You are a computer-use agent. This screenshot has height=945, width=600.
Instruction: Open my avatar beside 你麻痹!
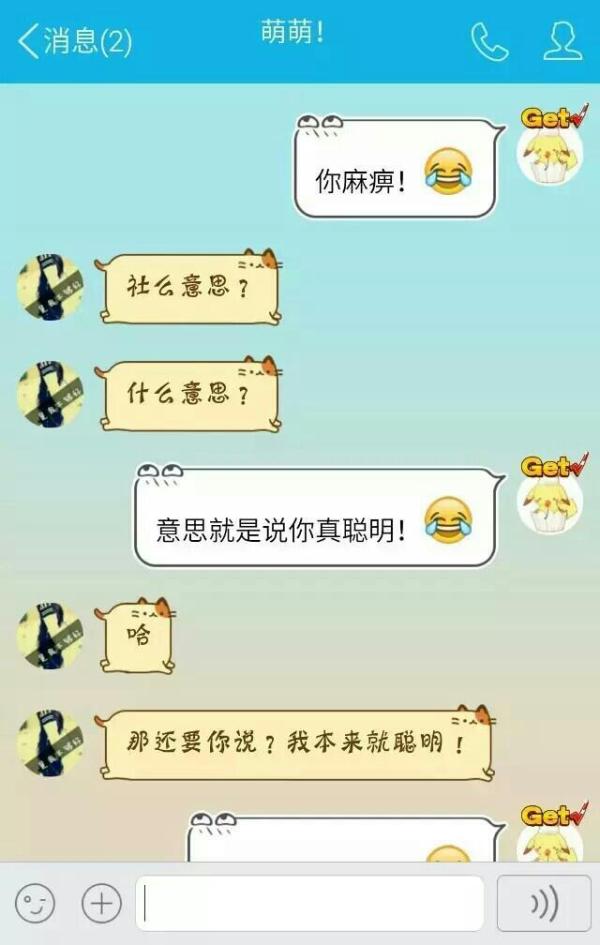tap(550, 153)
